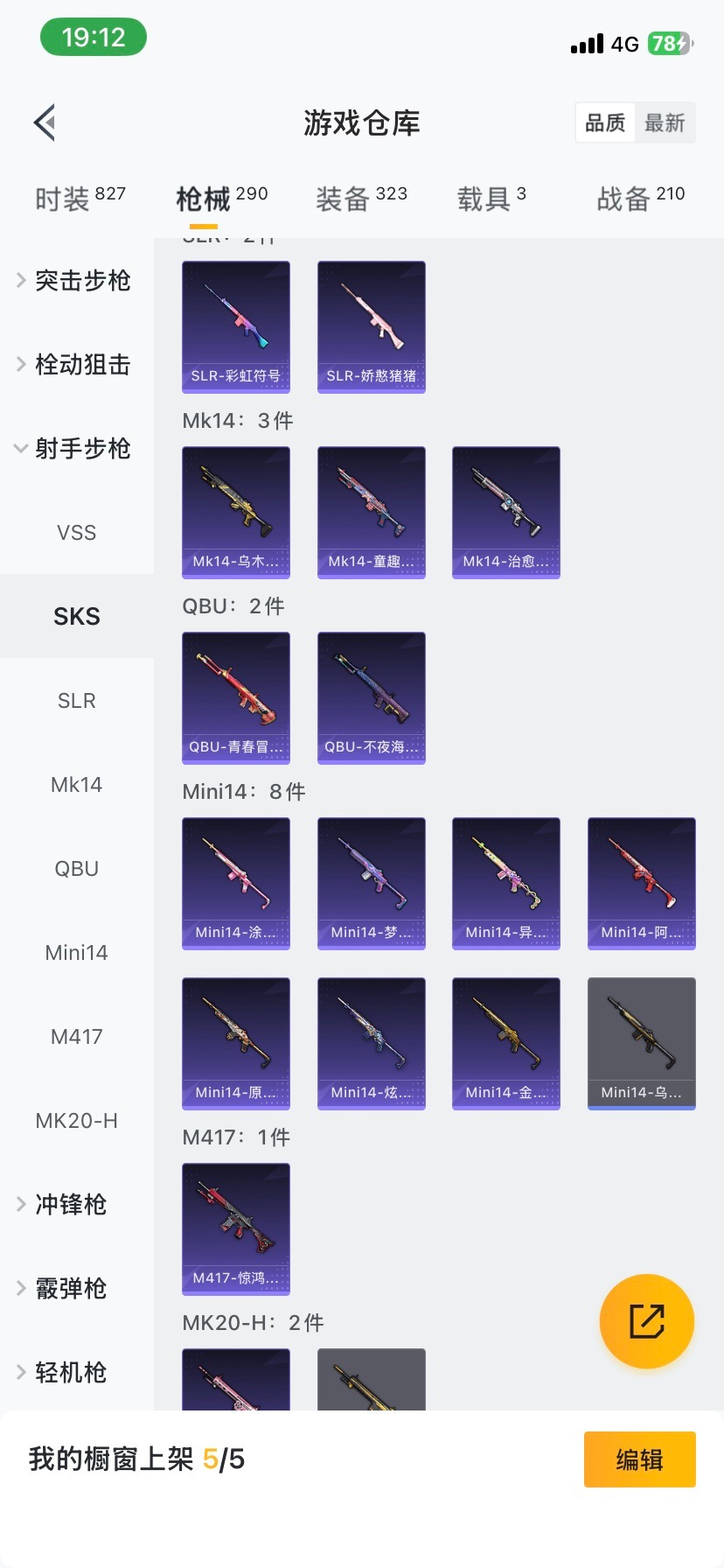724x1568 pixels.
Task: Switch sorting to 最新
Action: coord(665,122)
